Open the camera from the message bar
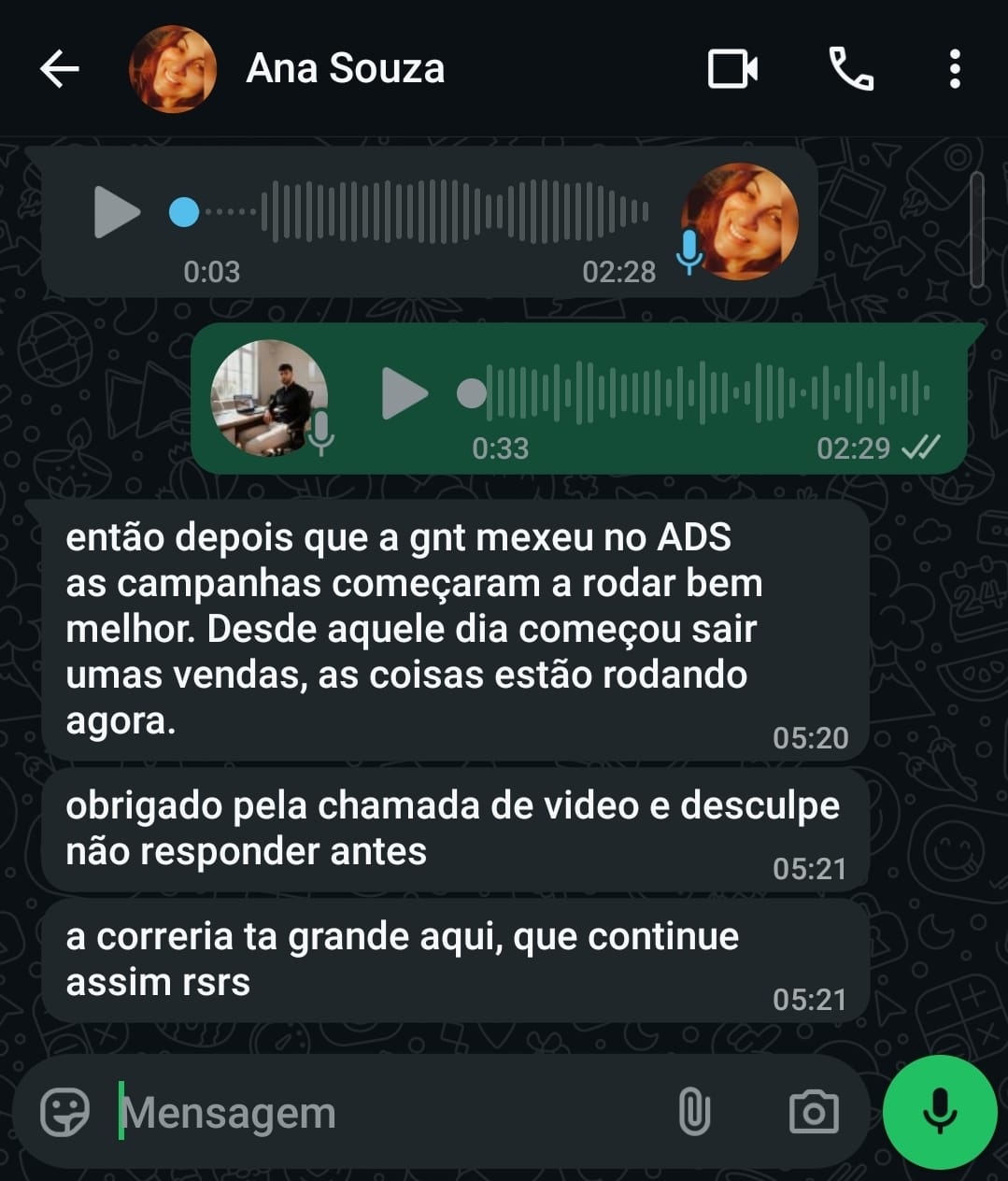The width and height of the screenshot is (1008, 1181). 815,1112
